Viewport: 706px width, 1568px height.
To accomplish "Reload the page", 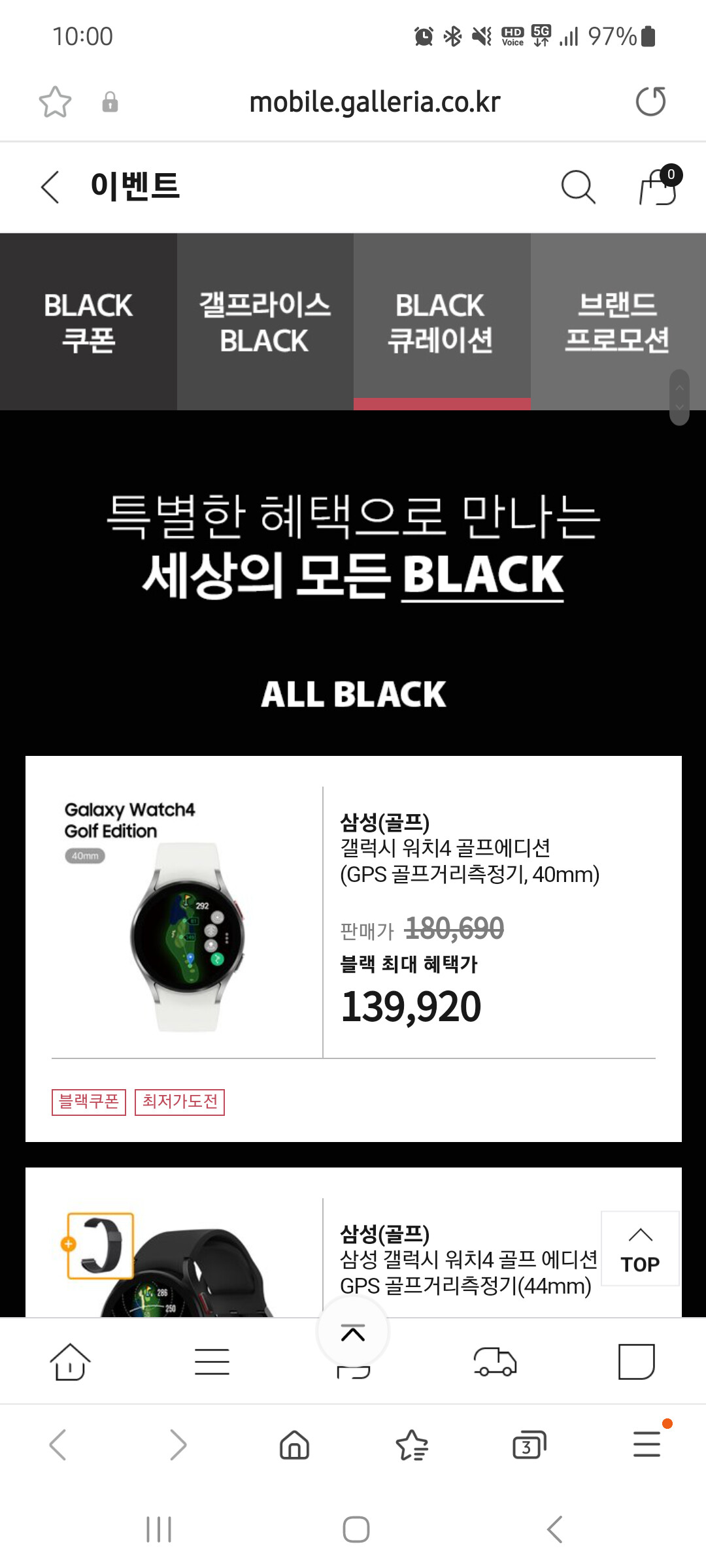I will (650, 102).
